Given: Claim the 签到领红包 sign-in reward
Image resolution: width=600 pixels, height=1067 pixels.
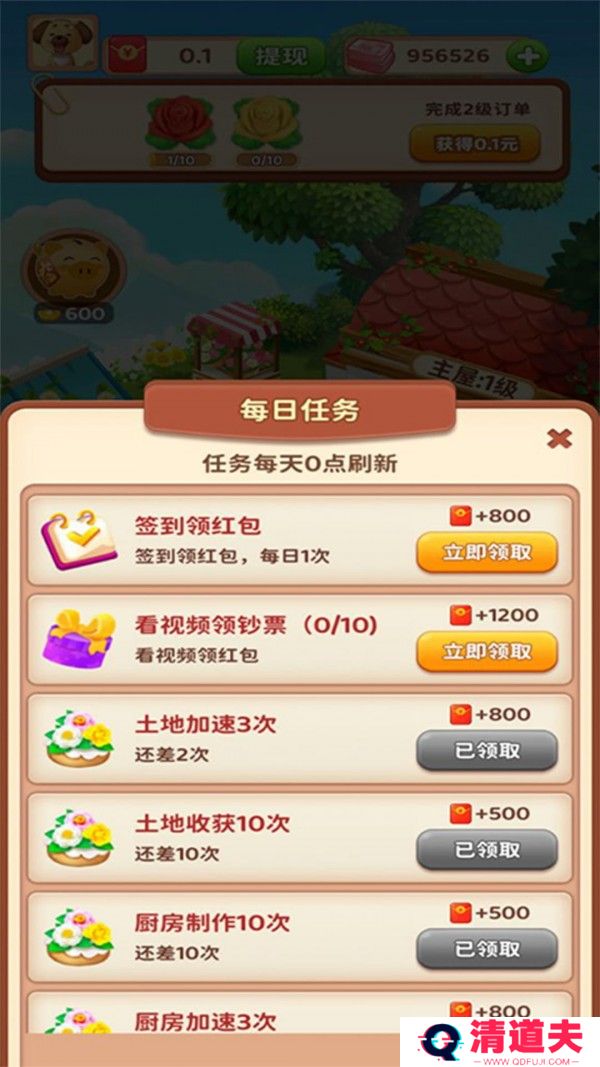Looking at the screenshot, I should [x=486, y=552].
